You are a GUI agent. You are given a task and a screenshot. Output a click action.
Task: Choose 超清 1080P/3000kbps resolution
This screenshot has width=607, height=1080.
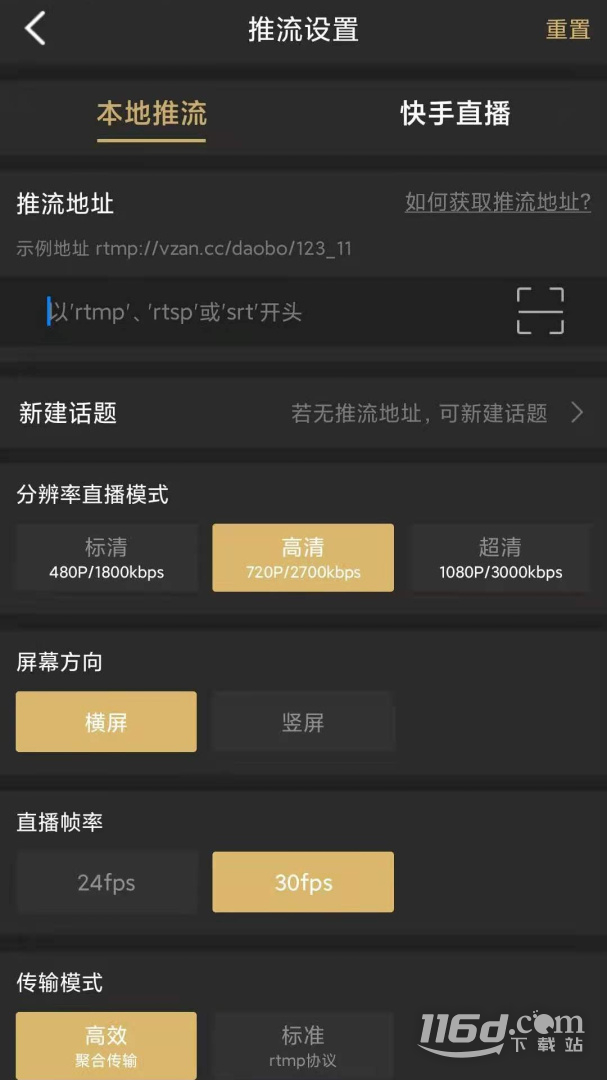501,558
